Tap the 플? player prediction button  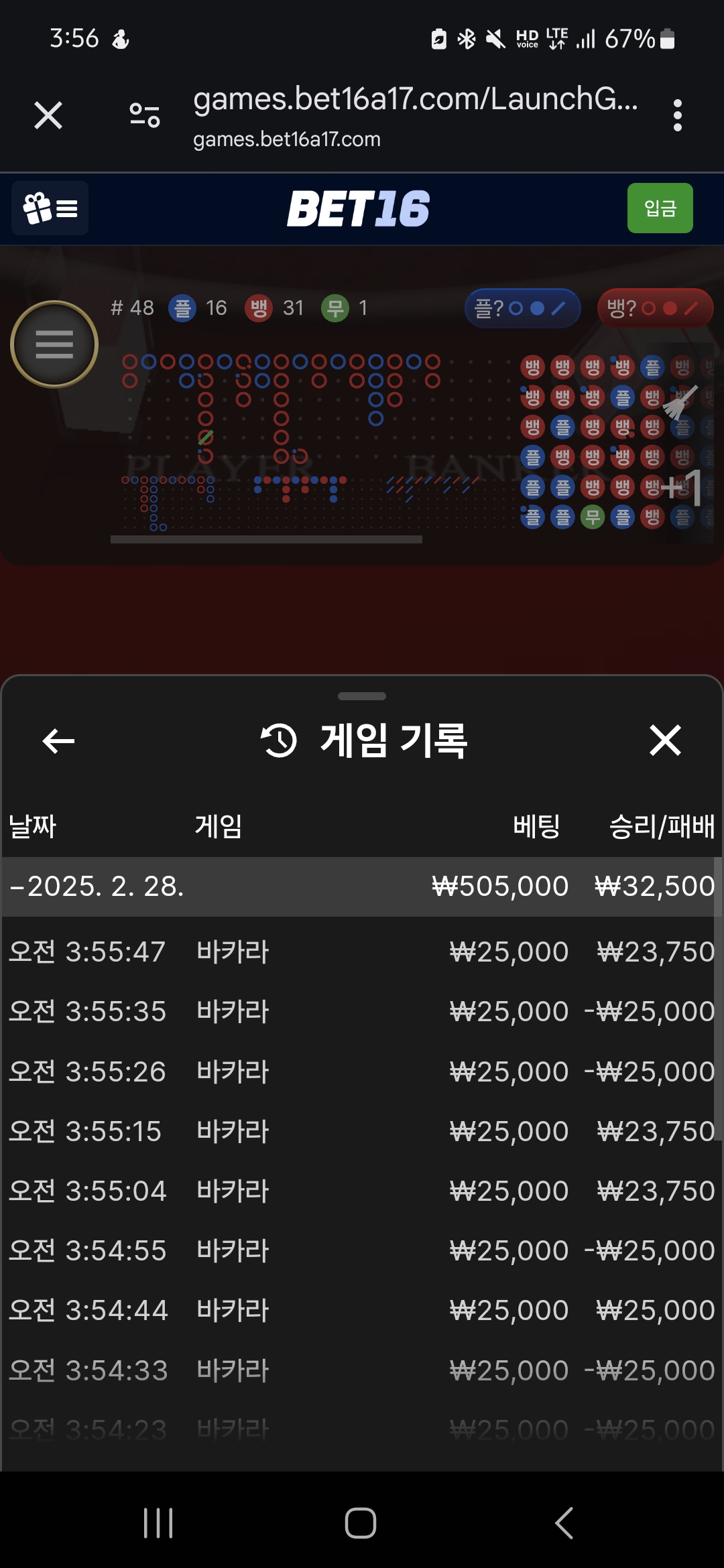(x=522, y=308)
